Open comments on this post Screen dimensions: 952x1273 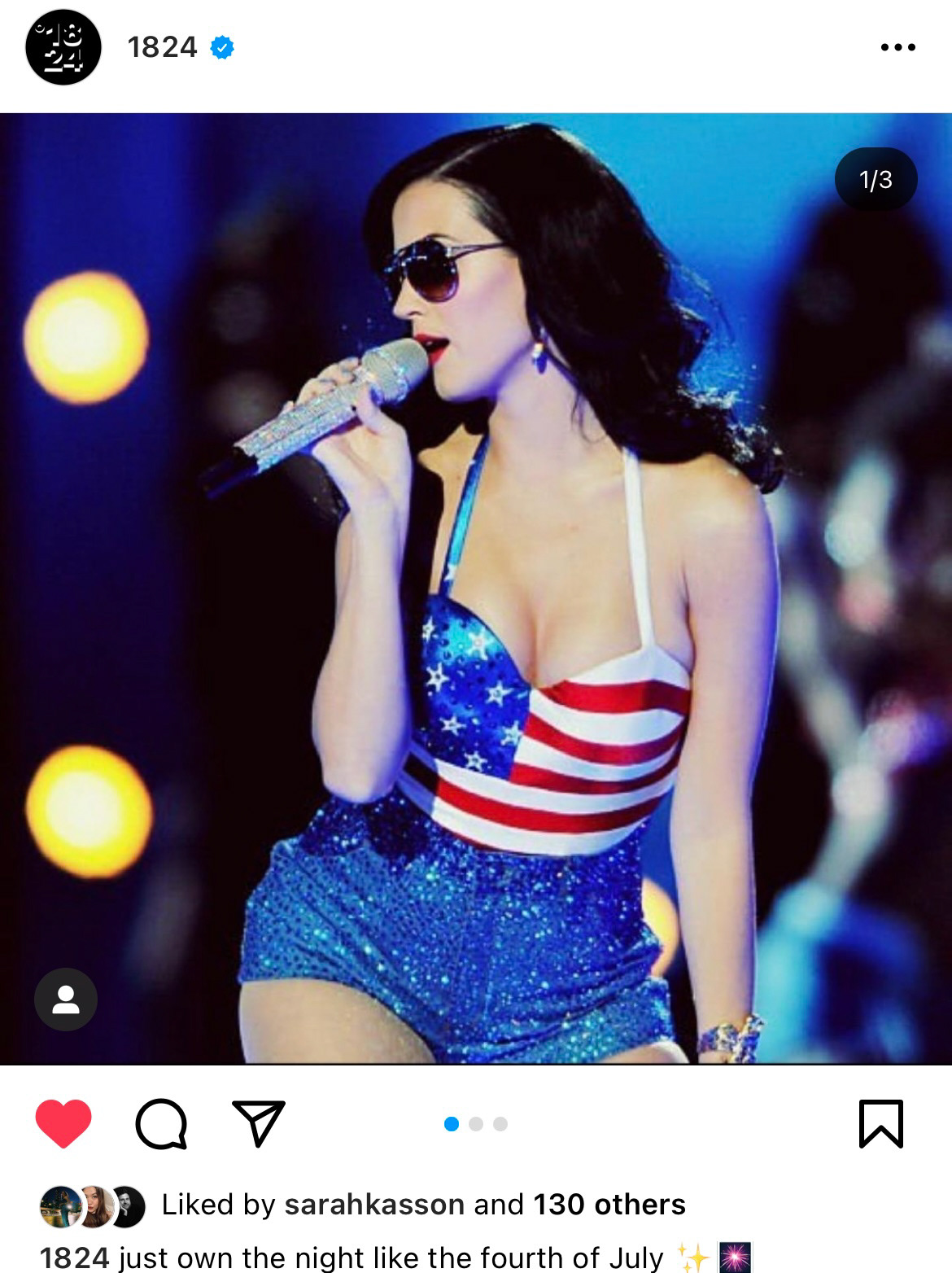(x=161, y=1124)
